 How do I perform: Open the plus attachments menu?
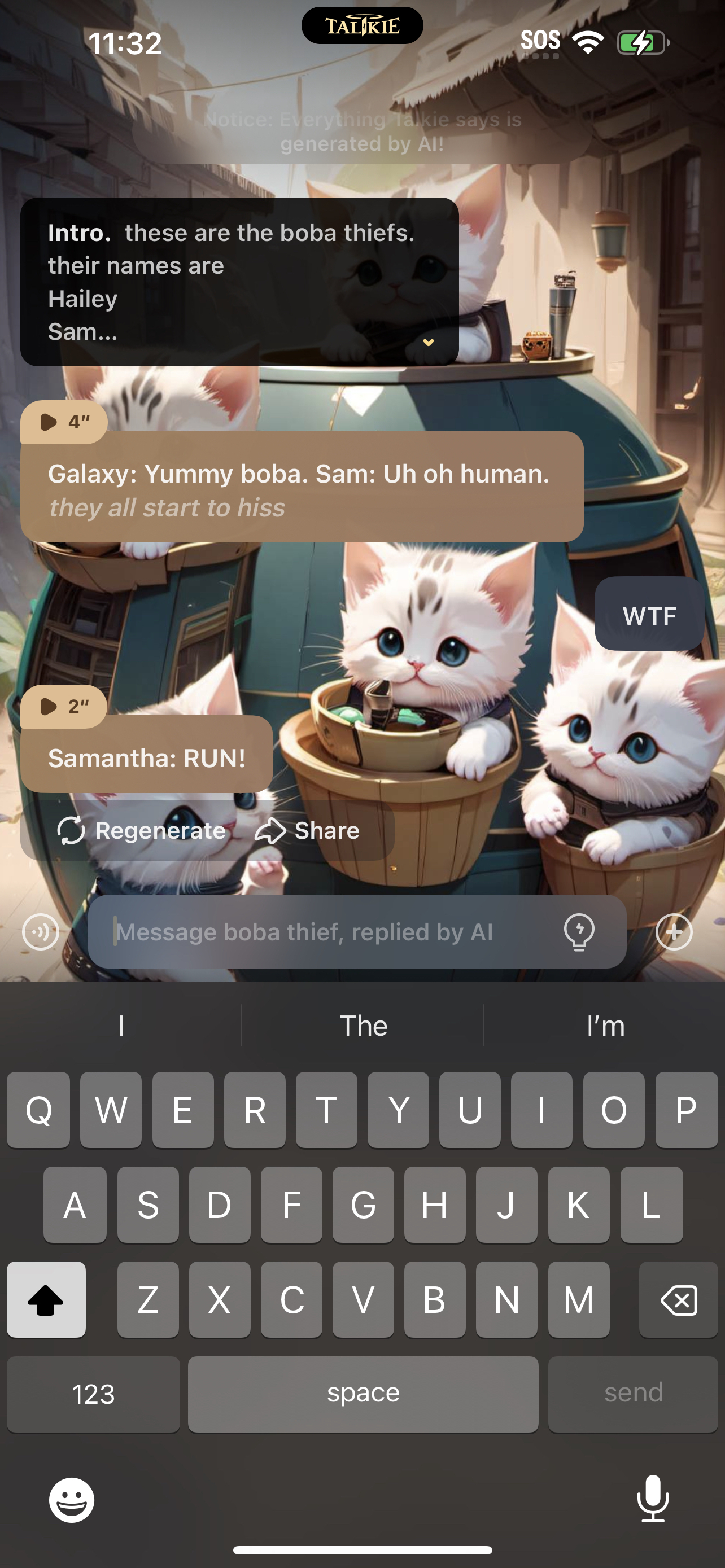(674, 931)
